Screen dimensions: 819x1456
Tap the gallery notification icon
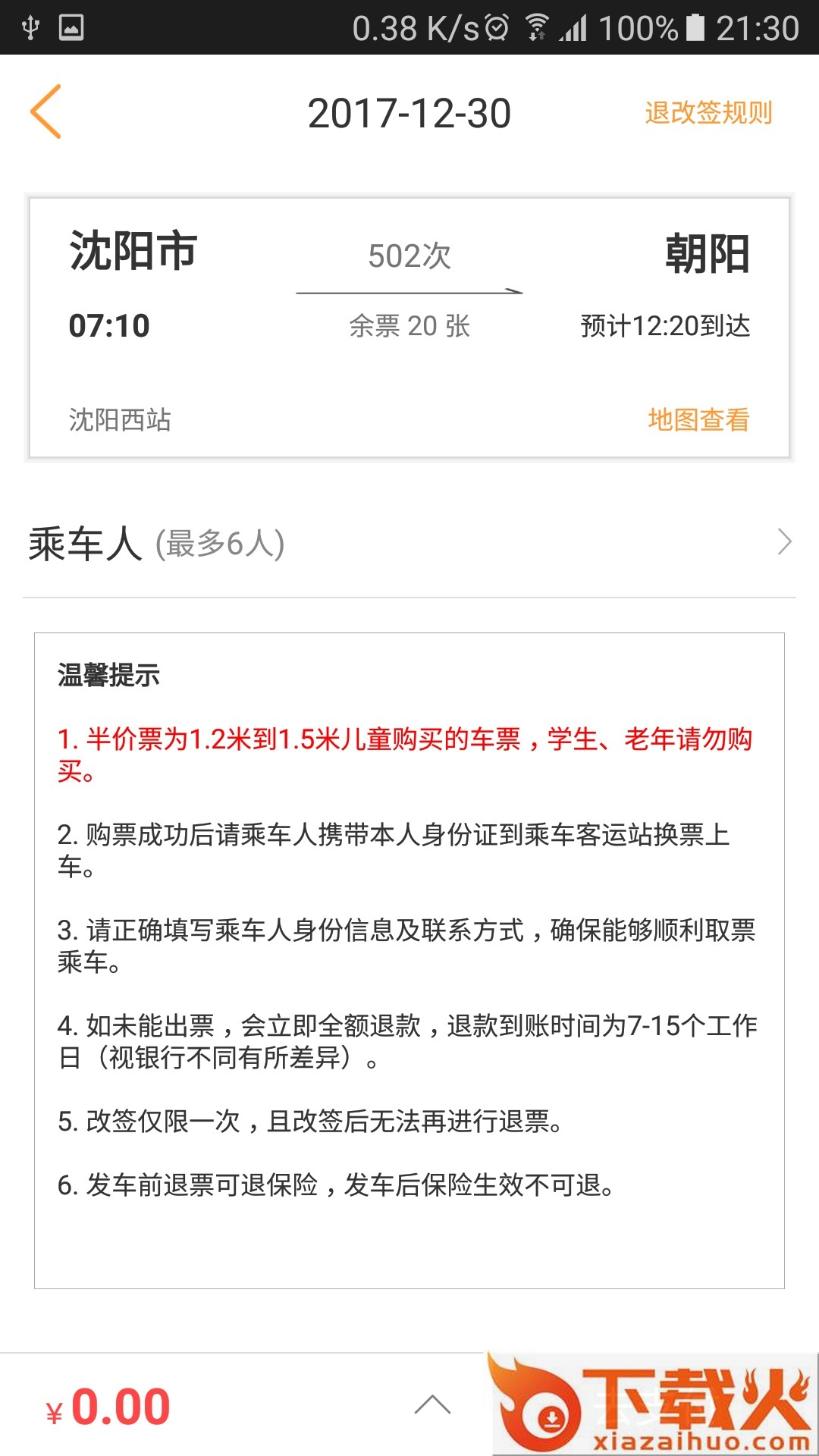tap(72, 25)
